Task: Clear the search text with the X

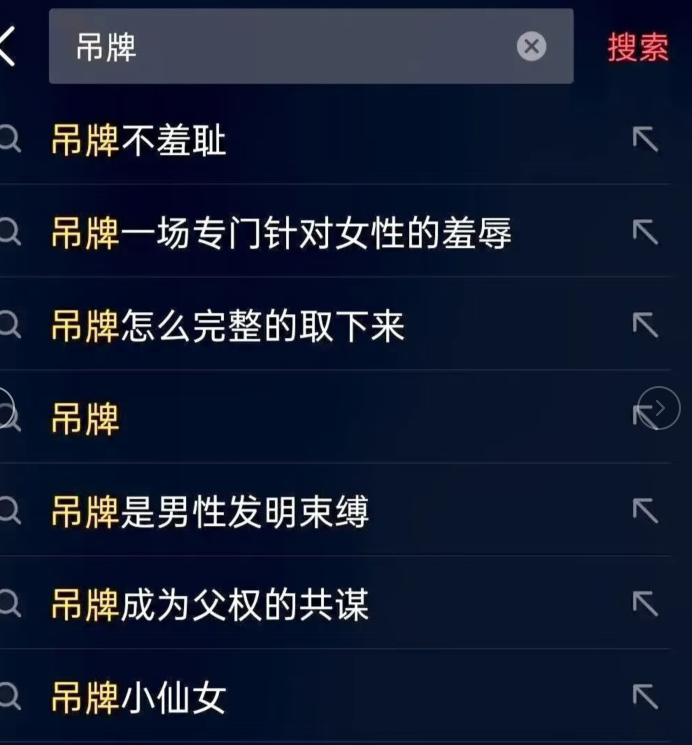Action: pos(532,46)
